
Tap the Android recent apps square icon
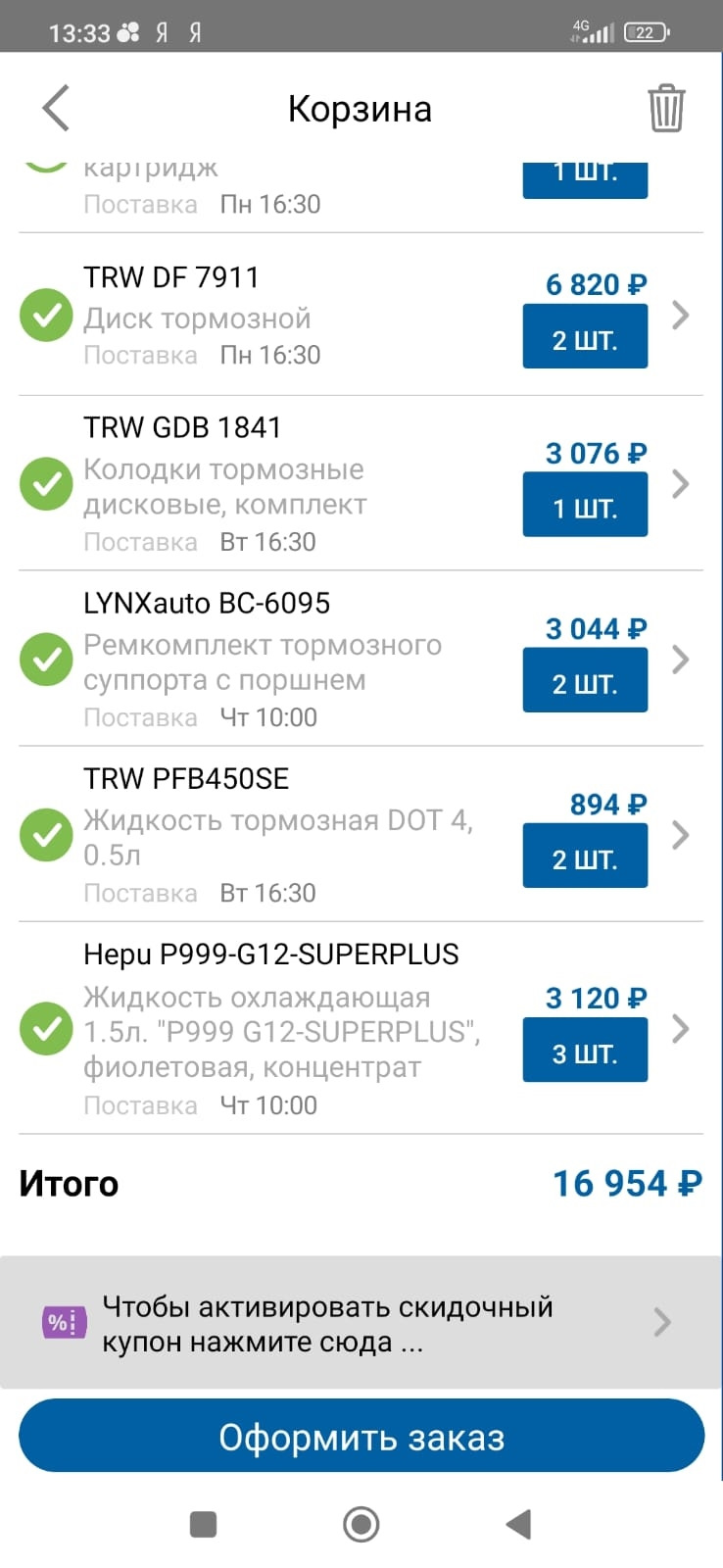tap(202, 1525)
